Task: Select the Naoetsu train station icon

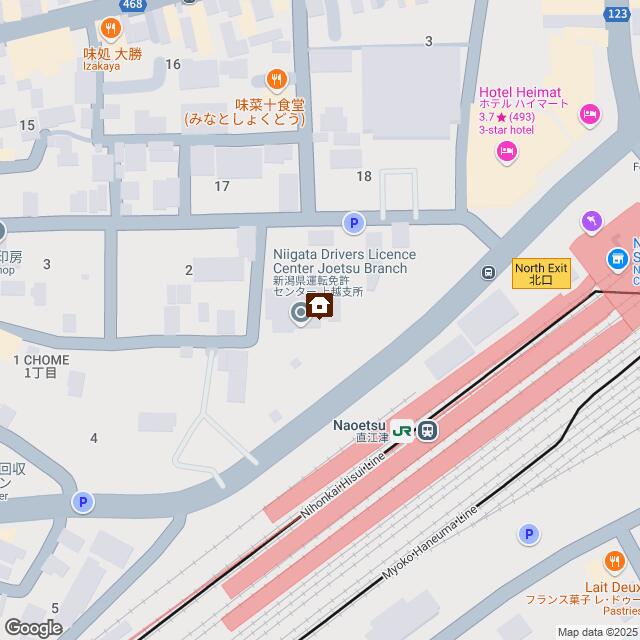Action: (427, 431)
